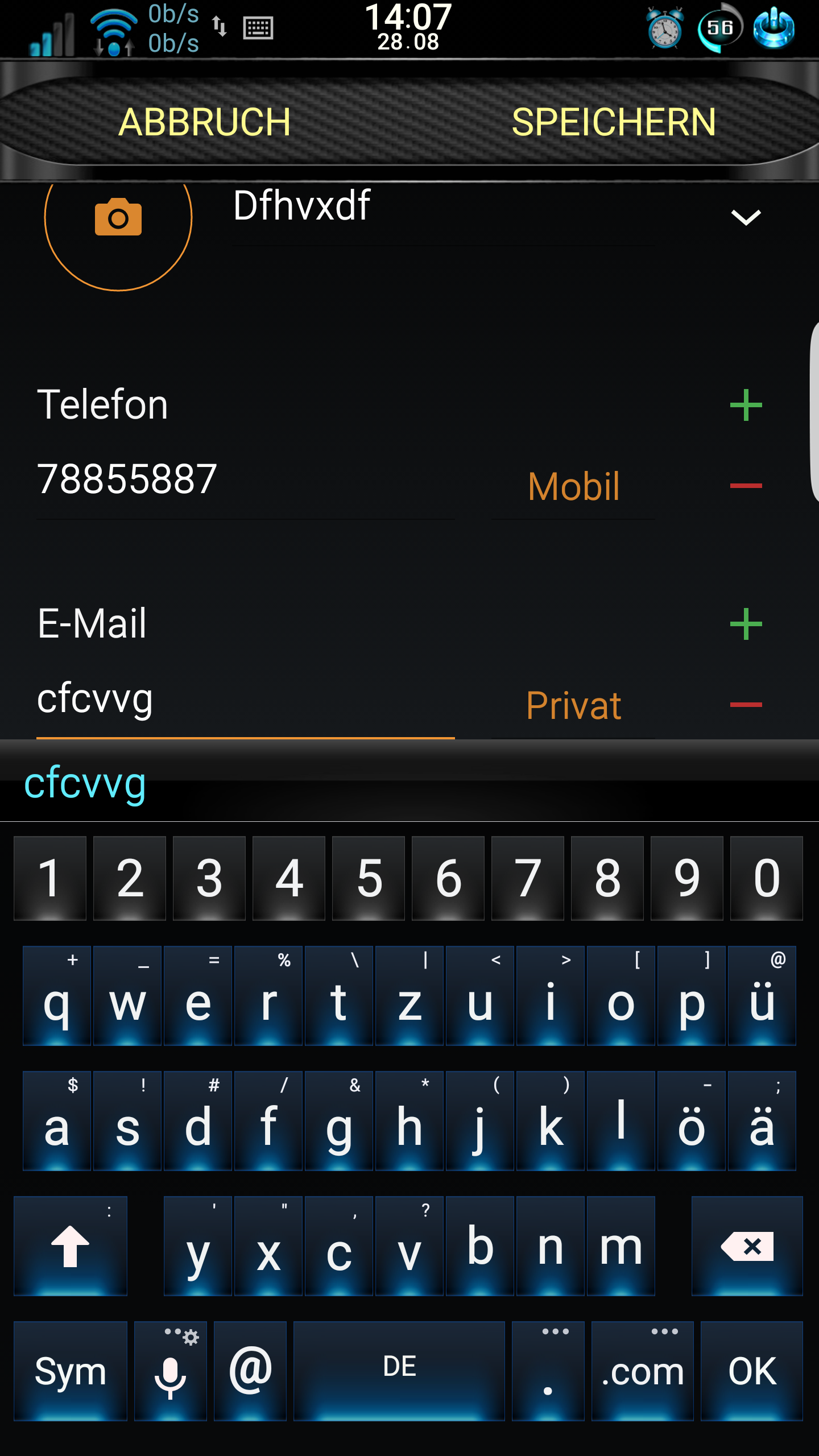This screenshot has height=1456, width=819.
Task: Remove the phone number 78855887
Action: 746,485
